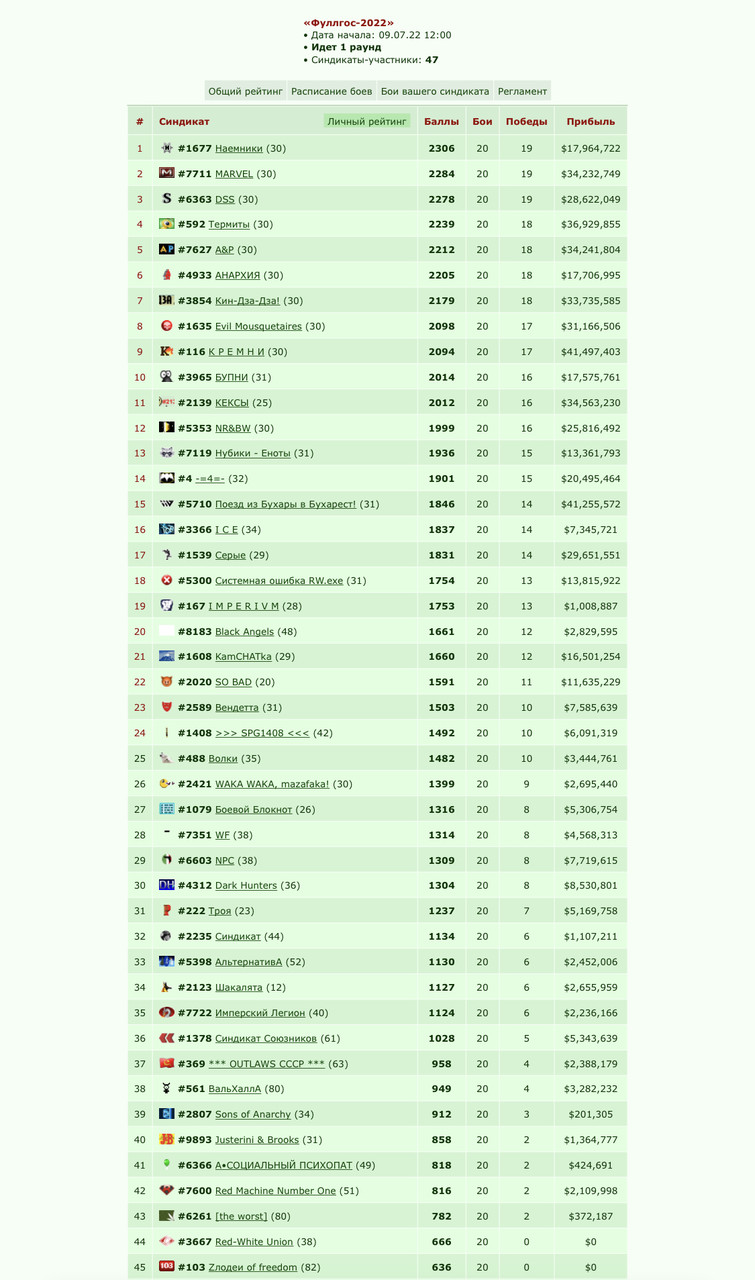View the Термиты syndicate
This screenshot has width=755, height=1280.
229,224
